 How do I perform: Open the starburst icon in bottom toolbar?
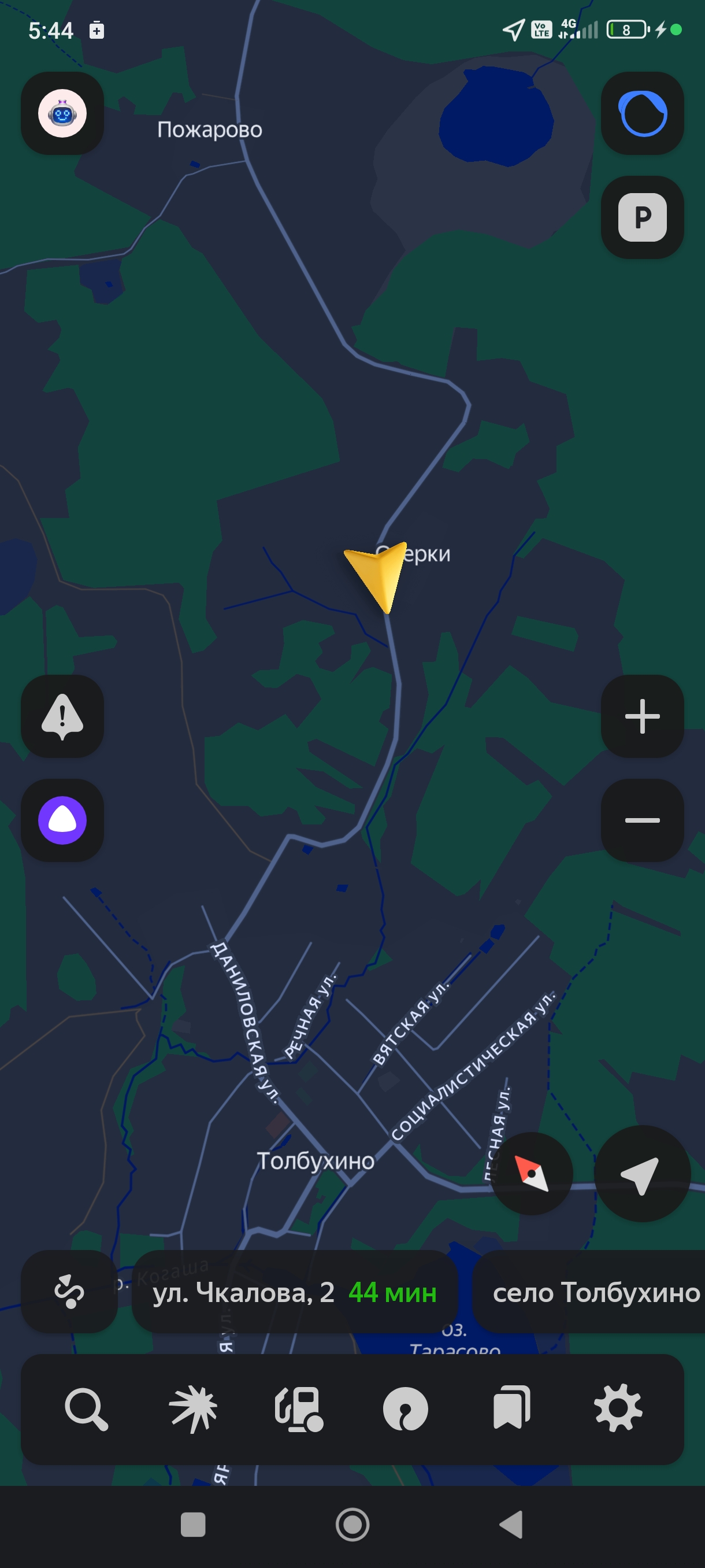193,1408
